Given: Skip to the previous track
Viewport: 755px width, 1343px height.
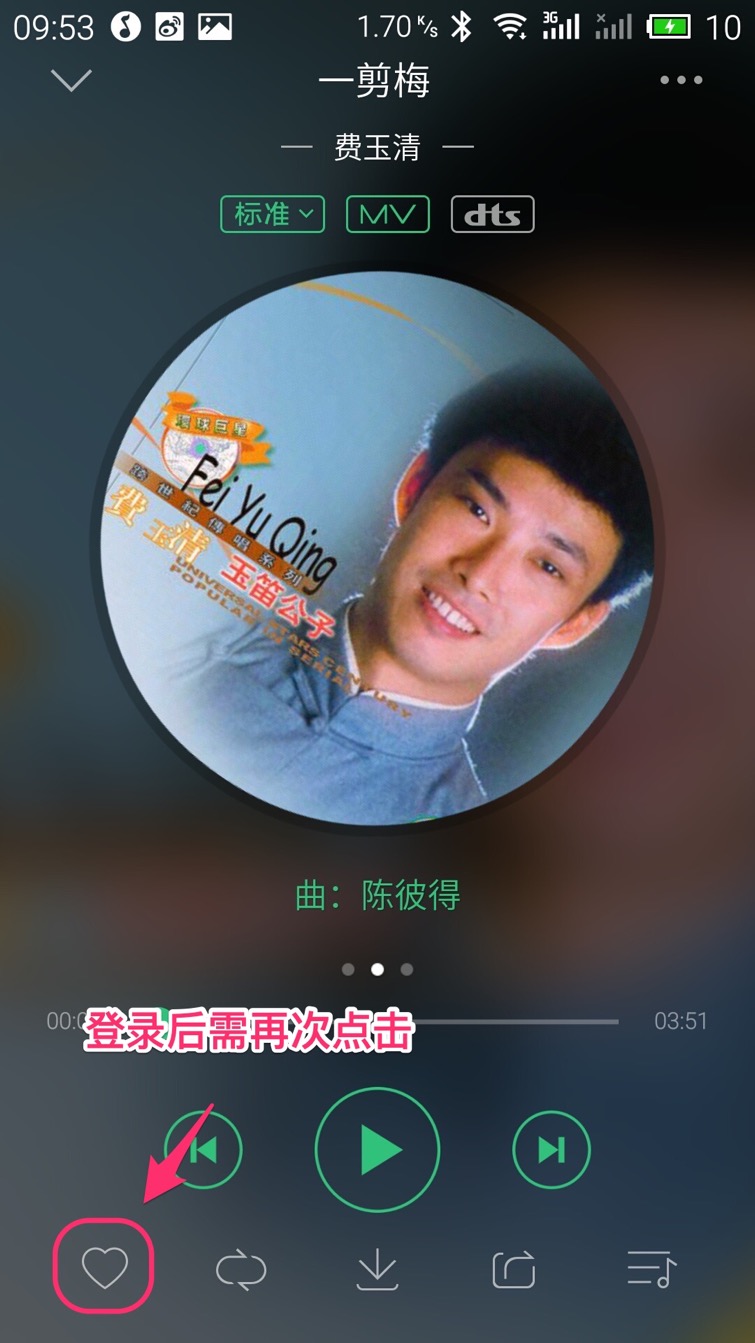Looking at the screenshot, I should click(x=203, y=1150).
